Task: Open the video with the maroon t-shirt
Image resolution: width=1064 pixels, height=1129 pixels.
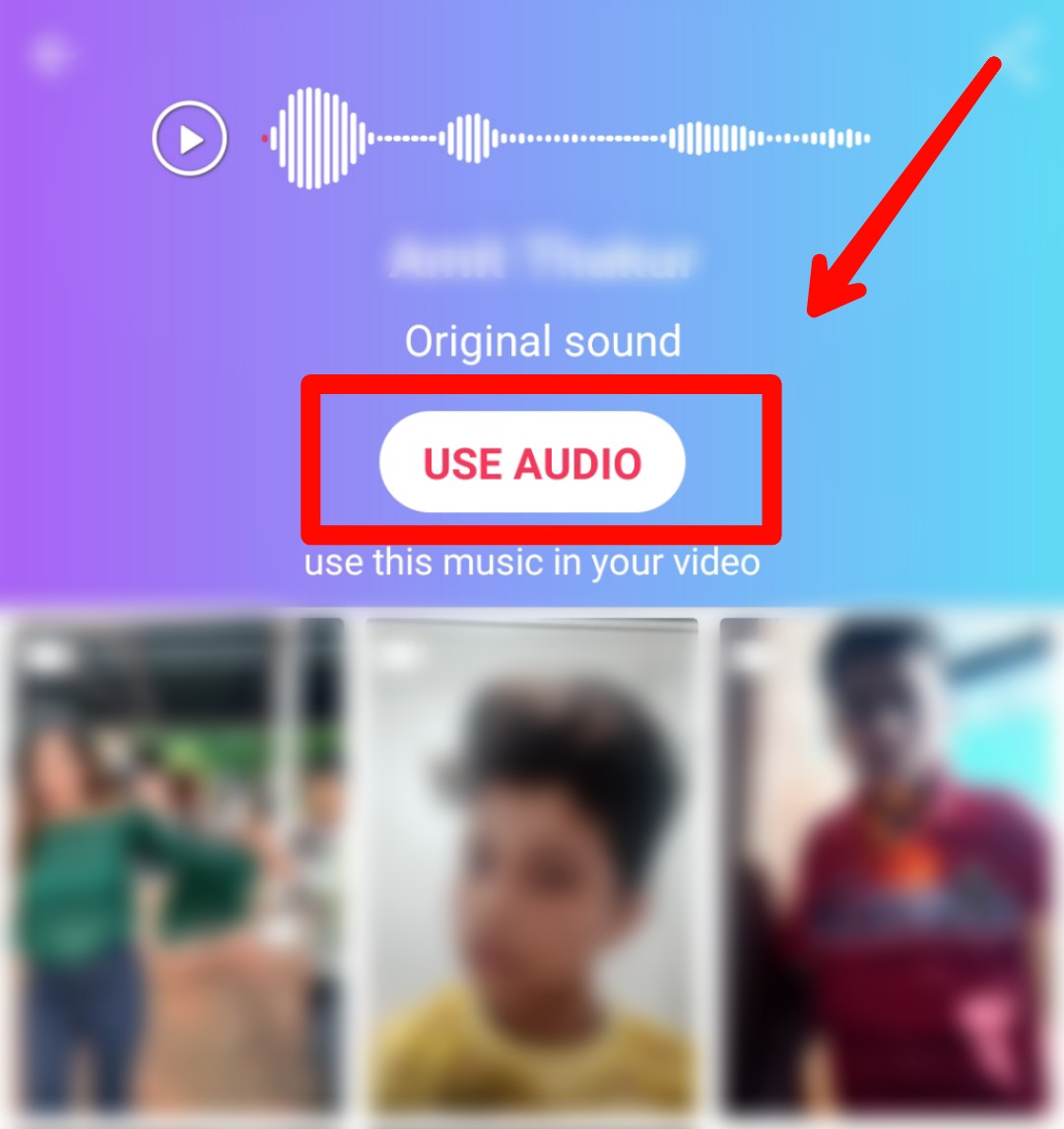Action: coord(892,867)
